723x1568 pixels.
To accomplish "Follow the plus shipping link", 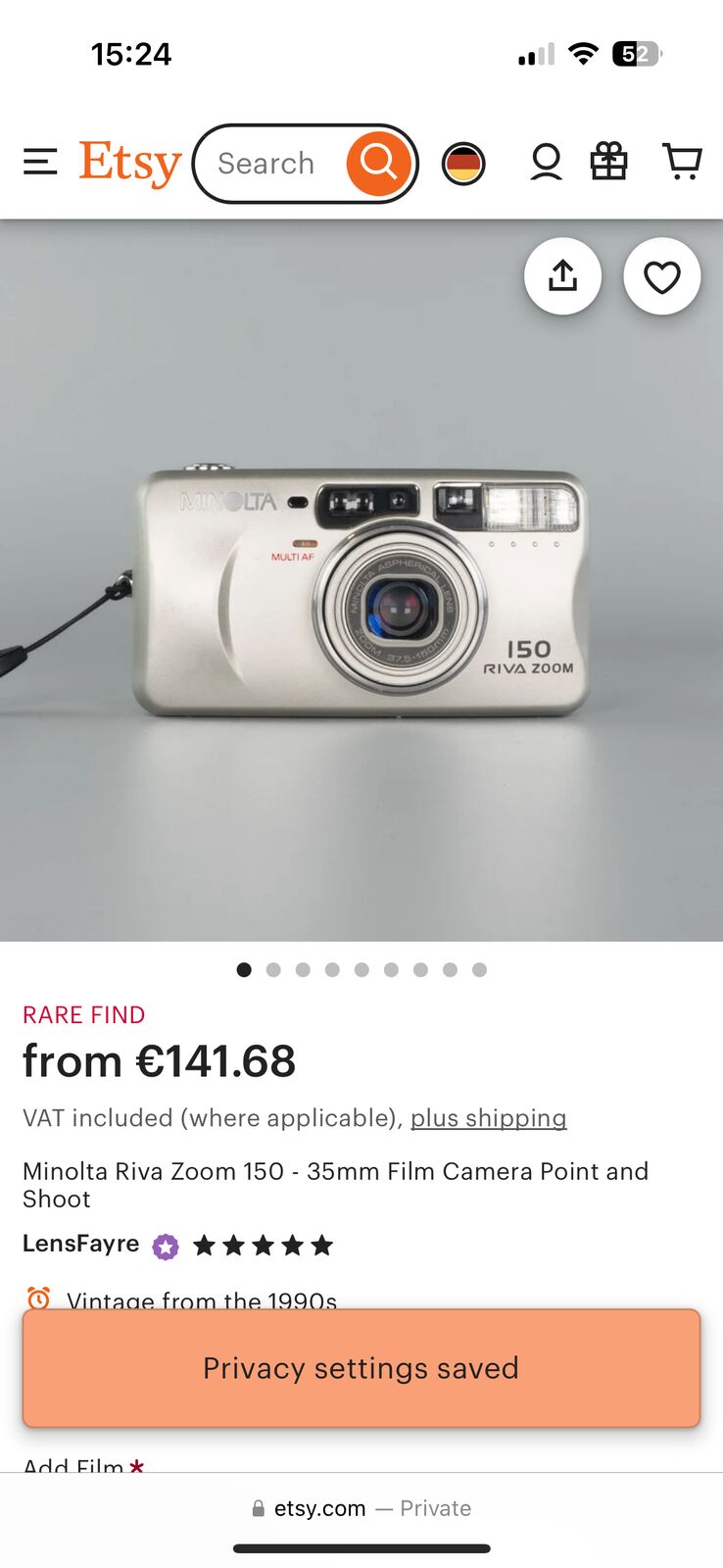I will 488,1118.
